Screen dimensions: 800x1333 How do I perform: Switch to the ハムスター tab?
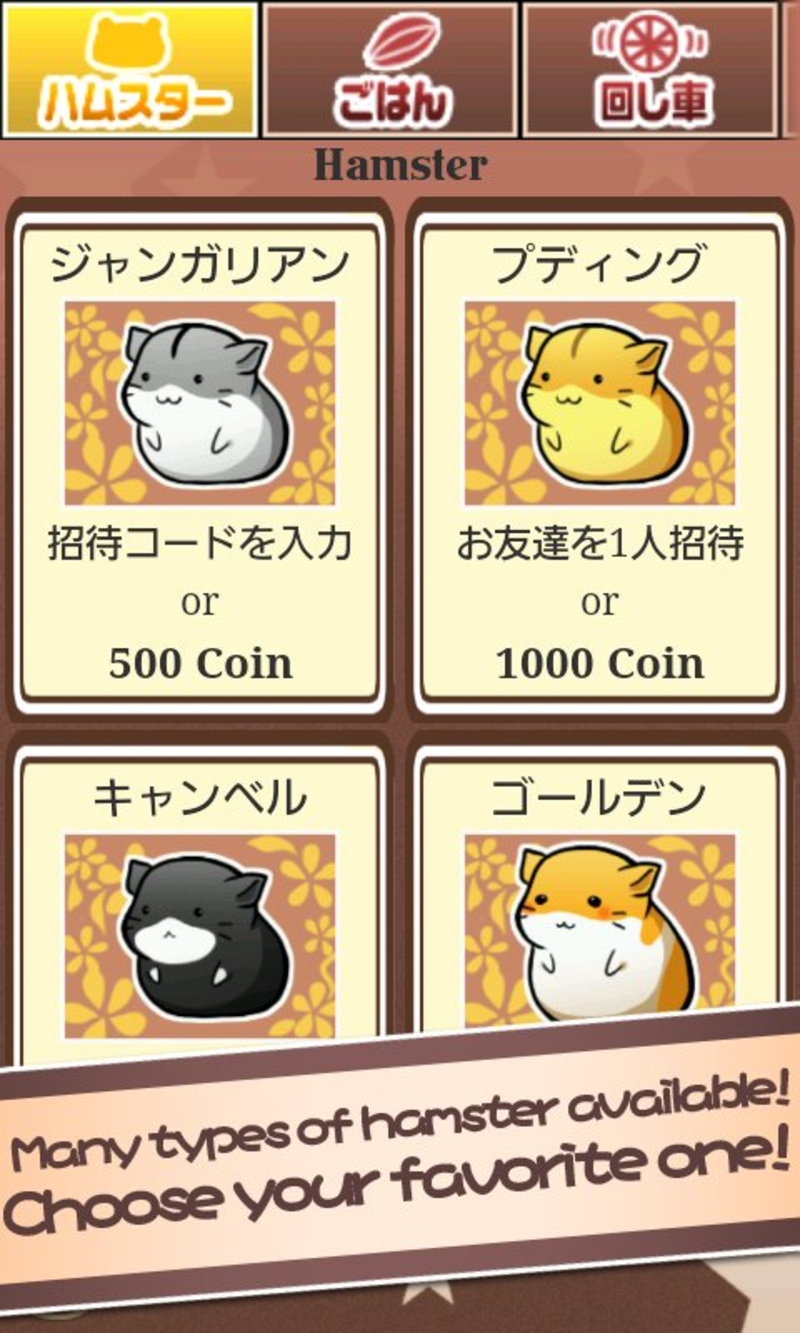[130, 70]
